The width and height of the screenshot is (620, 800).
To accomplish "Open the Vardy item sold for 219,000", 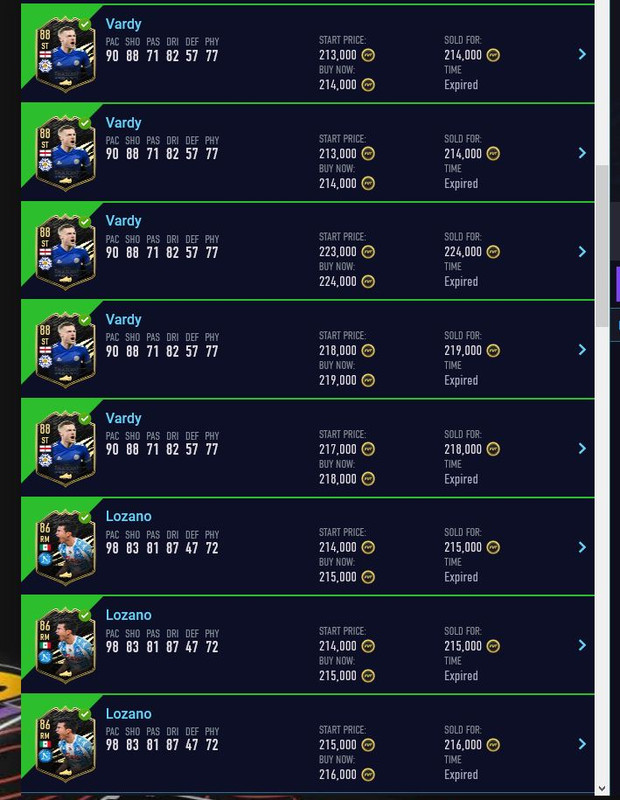I will [581, 350].
